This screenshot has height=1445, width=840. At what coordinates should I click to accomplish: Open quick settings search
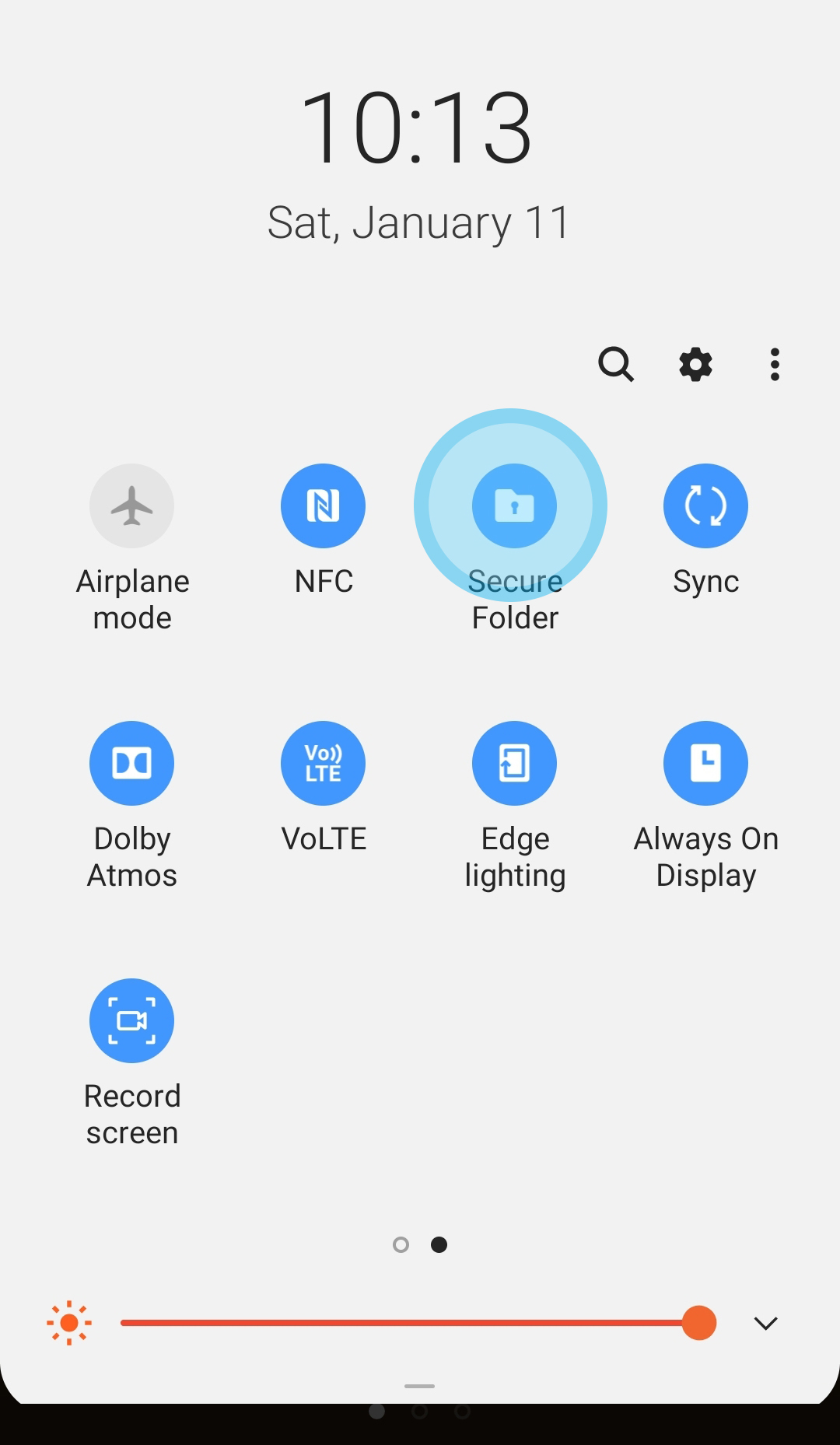[x=615, y=364]
